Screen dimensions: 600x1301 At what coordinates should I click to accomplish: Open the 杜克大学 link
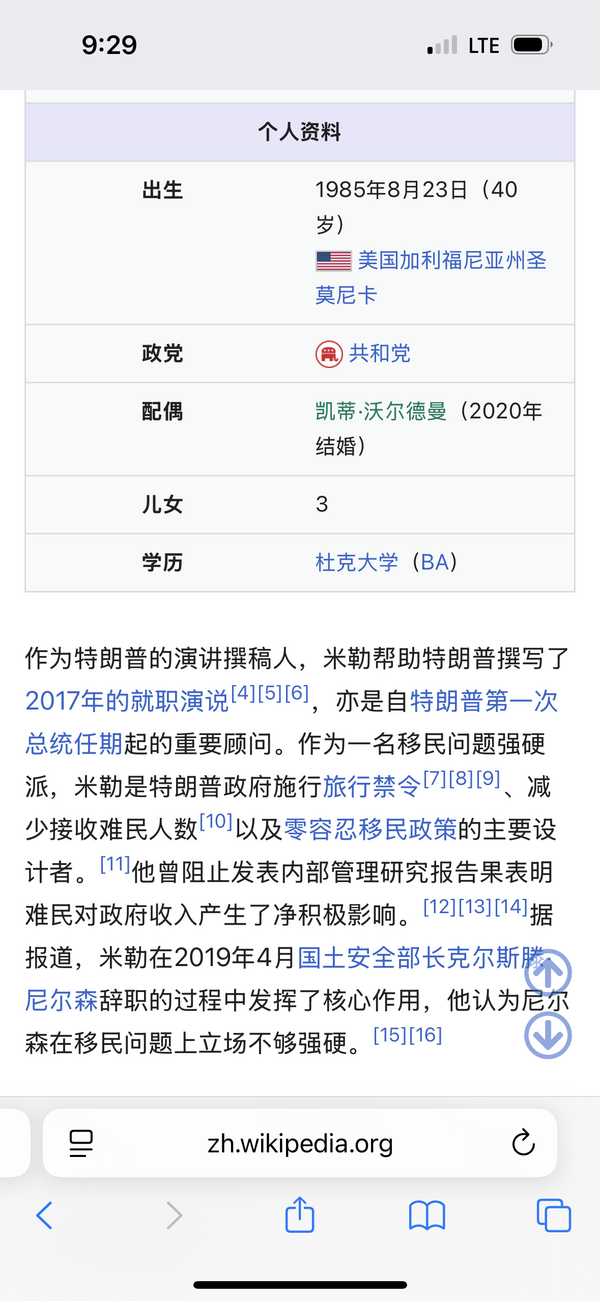356,562
